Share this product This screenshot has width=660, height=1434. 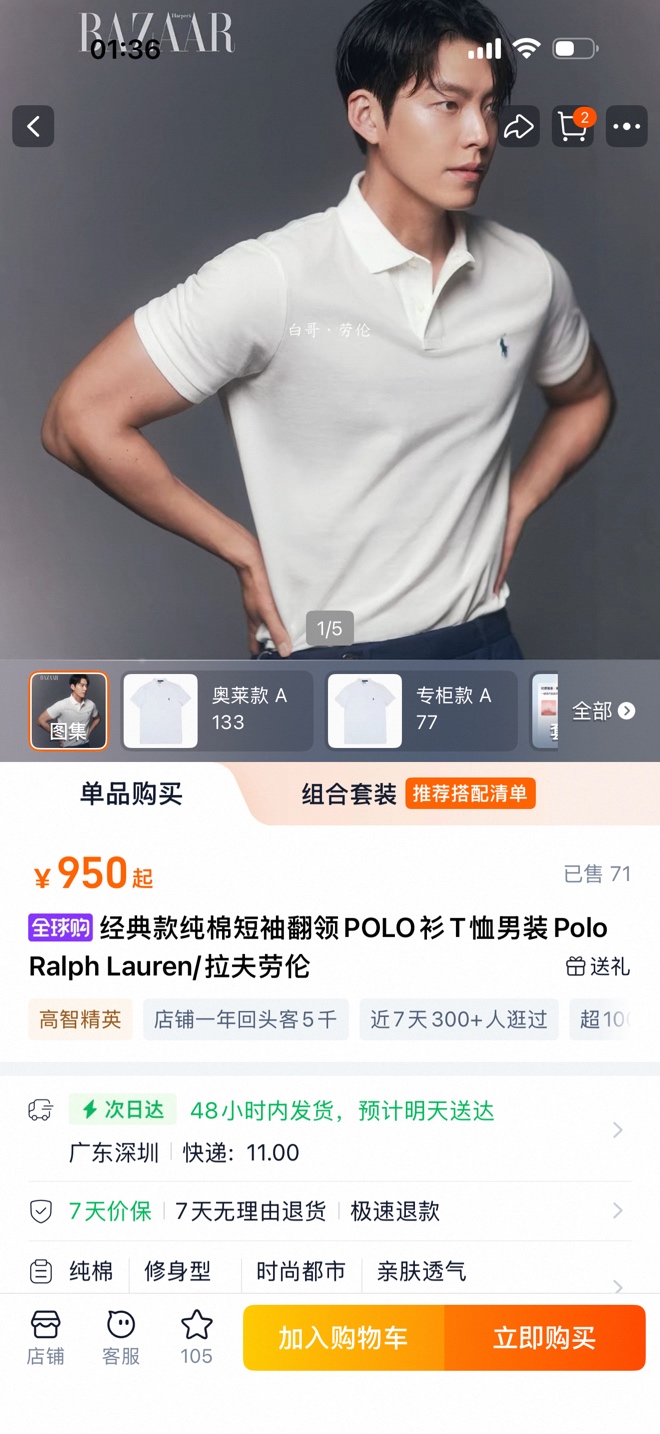pyautogui.click(x=518, y=127)
